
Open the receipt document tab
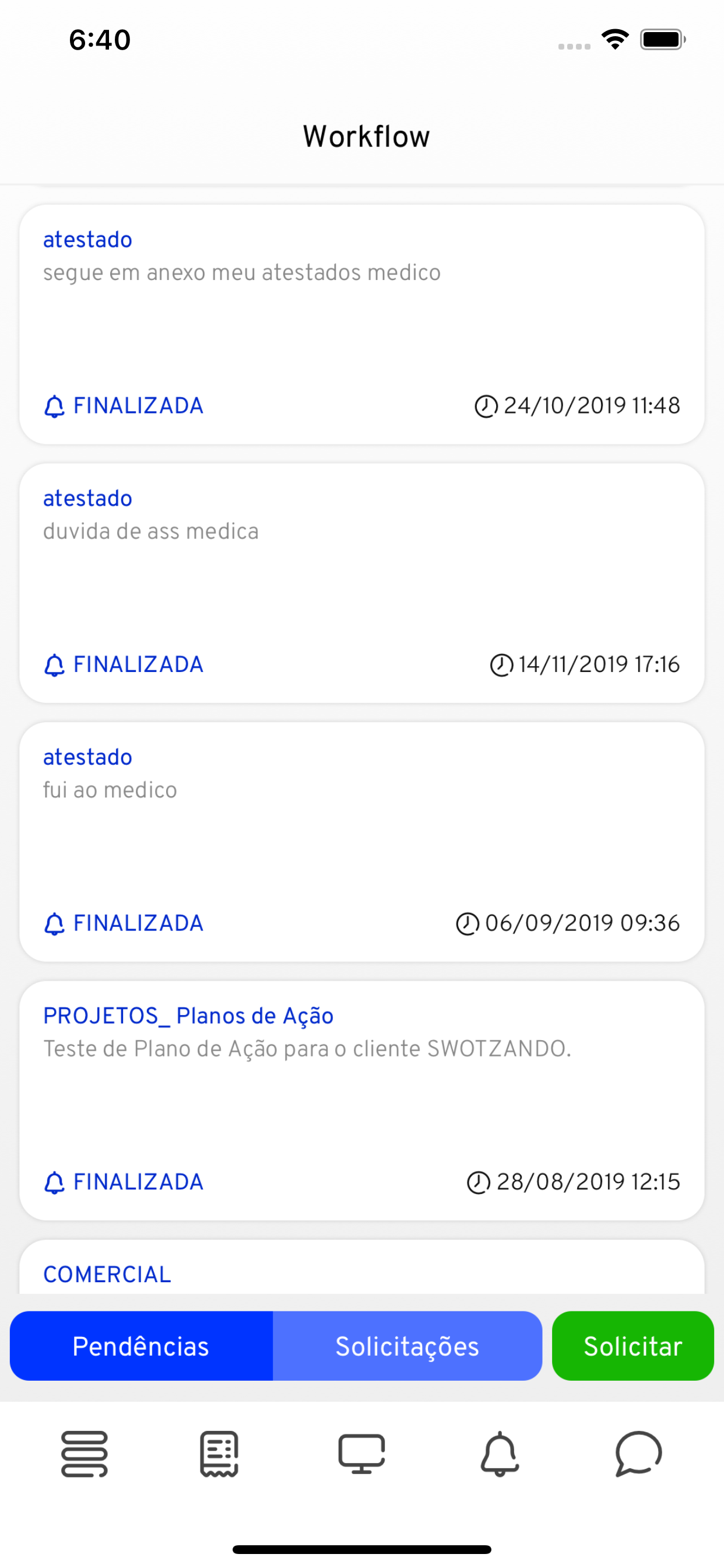click(219, 1453)
